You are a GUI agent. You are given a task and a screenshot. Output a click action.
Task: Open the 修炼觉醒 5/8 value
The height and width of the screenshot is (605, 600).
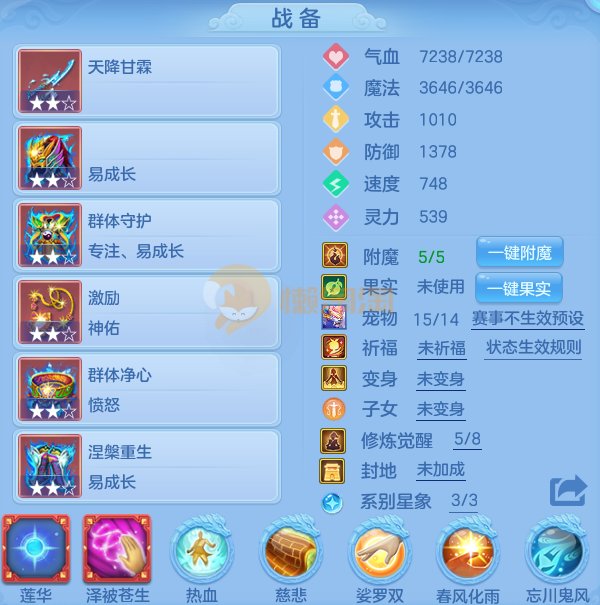click(x=467, y=440)
